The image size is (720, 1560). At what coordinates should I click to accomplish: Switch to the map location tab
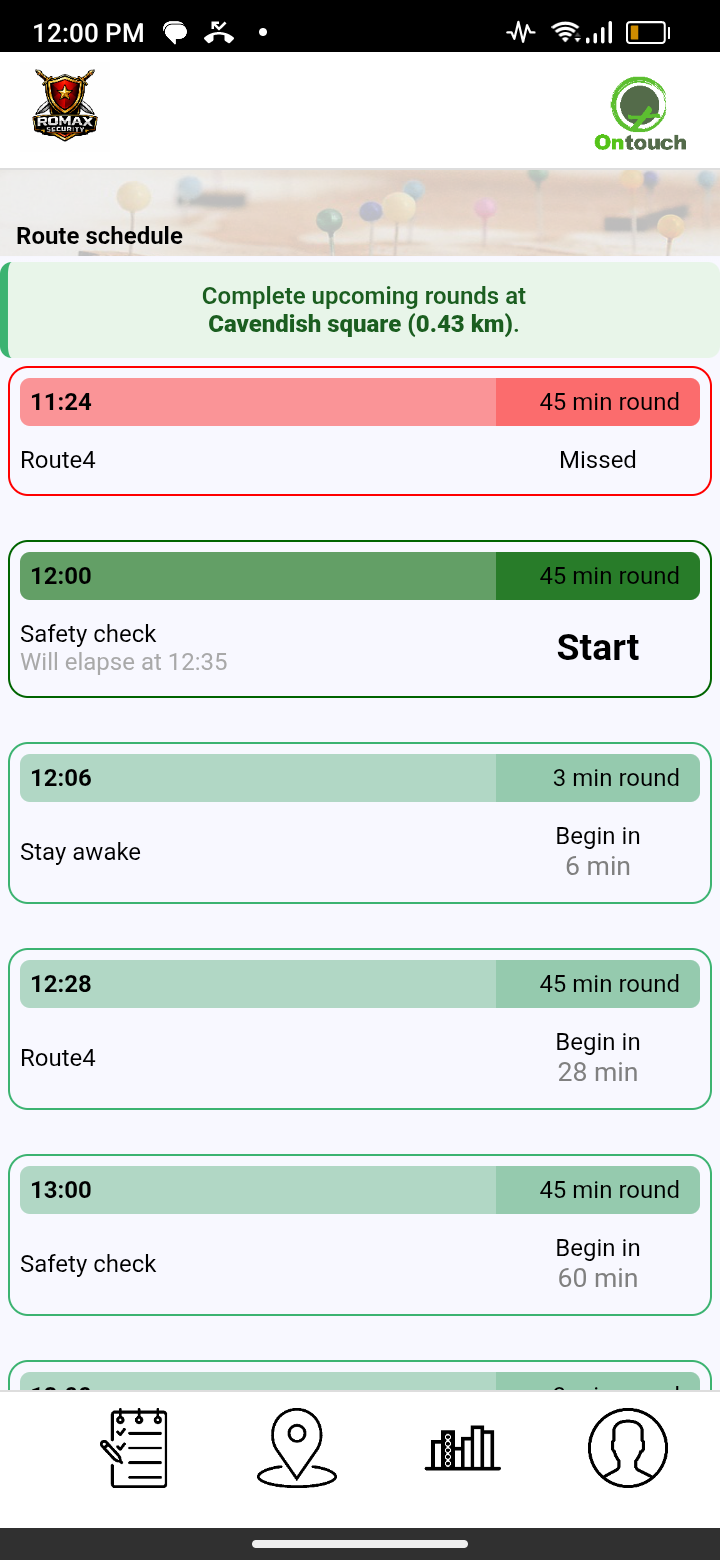point(297,1448)
